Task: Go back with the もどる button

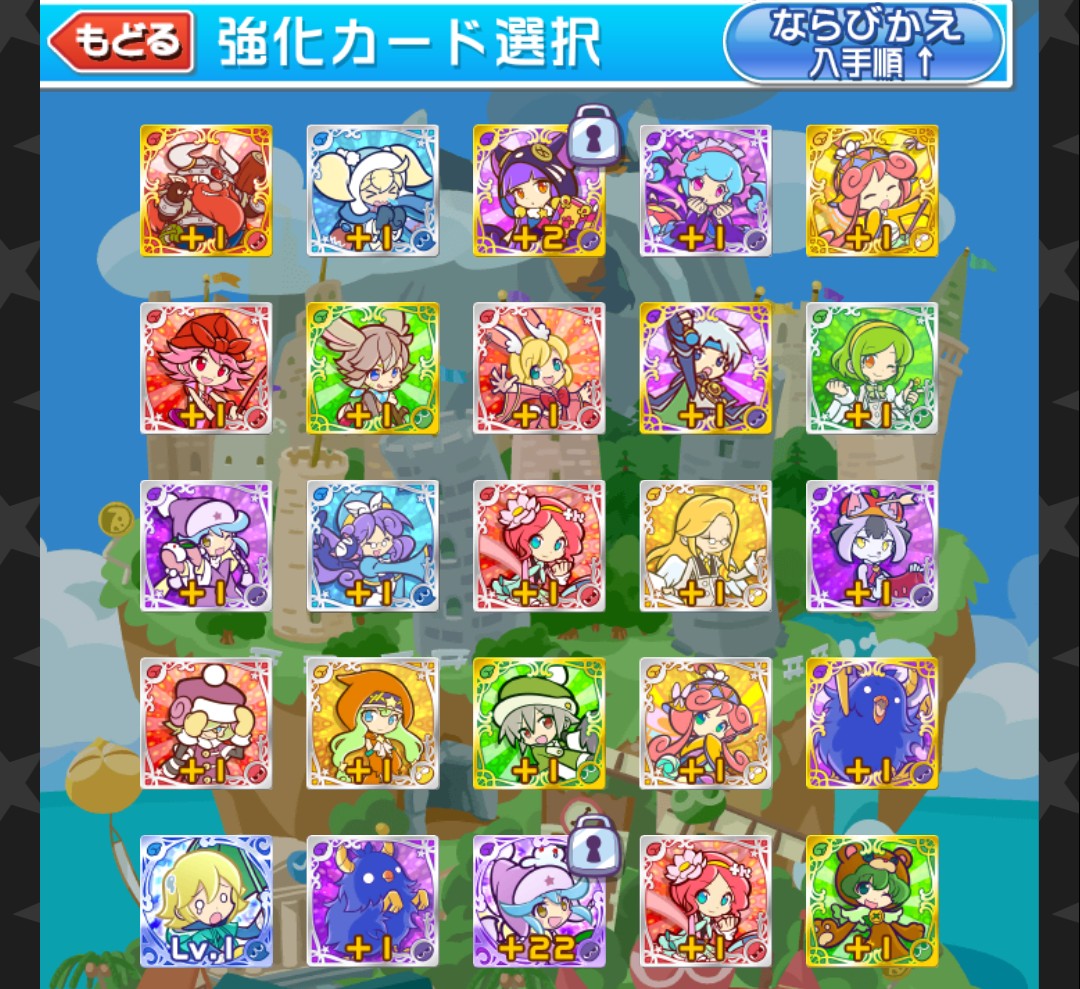Action: [122, 41]
